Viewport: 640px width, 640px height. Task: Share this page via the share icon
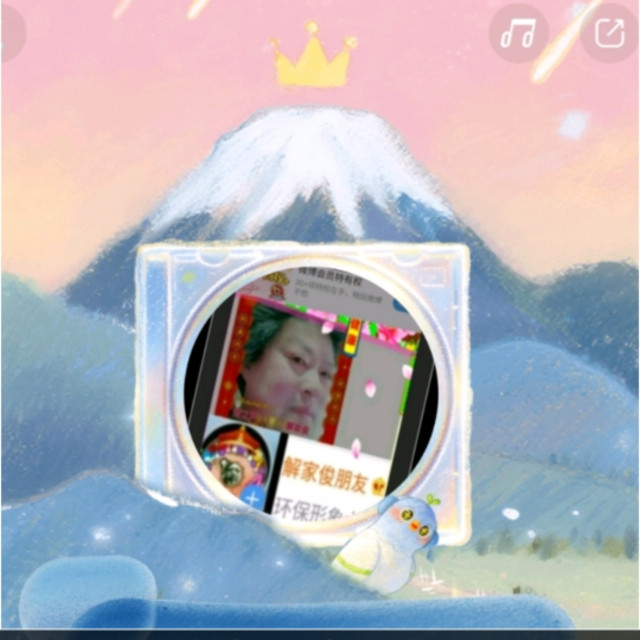pos(610,33)
